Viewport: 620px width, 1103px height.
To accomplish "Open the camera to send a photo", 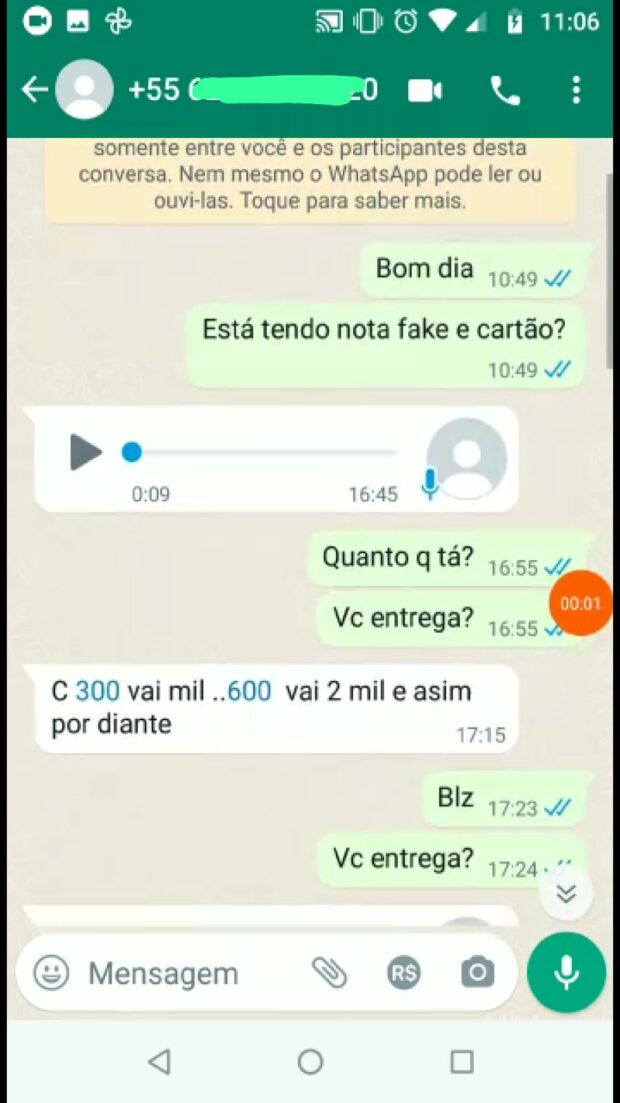I will (x=478, y=973).
